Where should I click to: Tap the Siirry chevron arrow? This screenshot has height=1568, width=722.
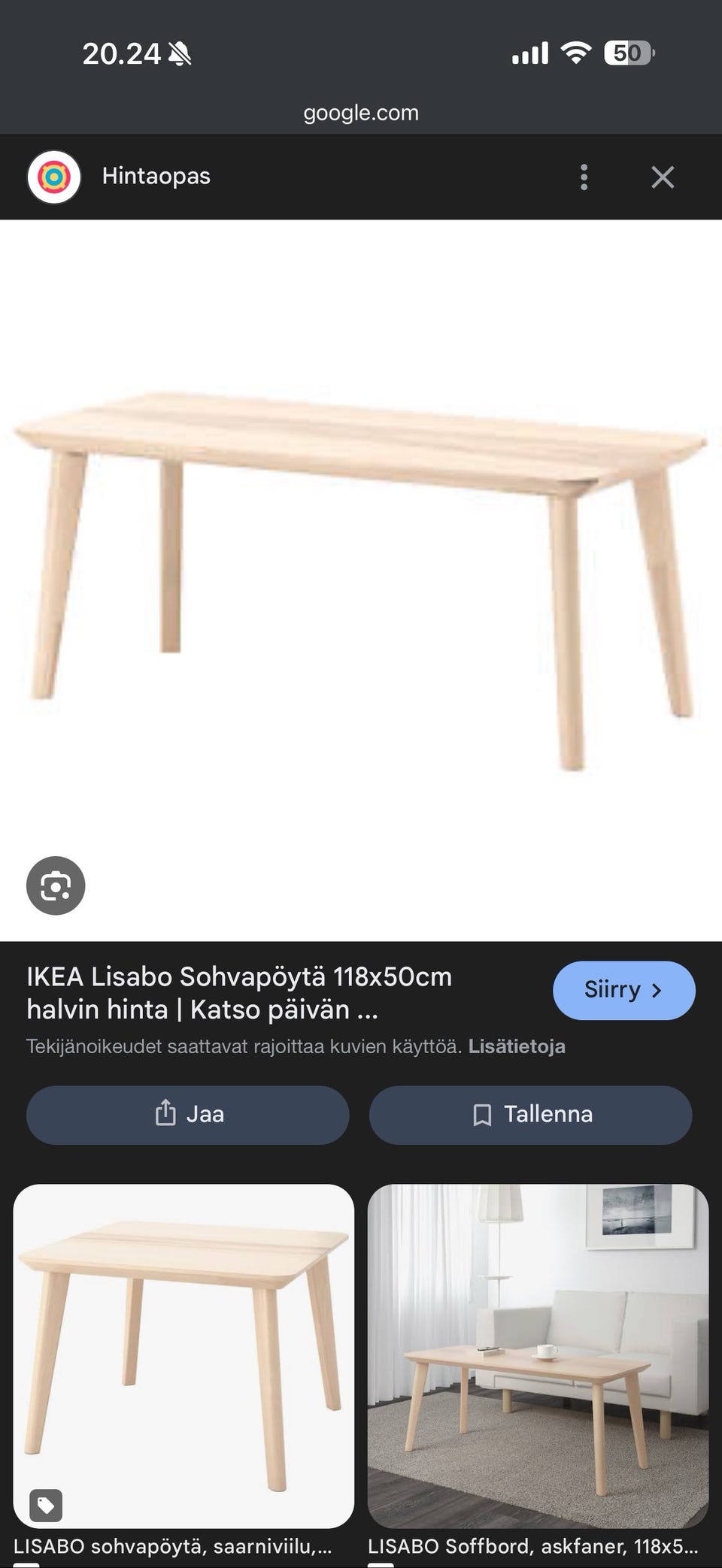[x=658, y=991]
